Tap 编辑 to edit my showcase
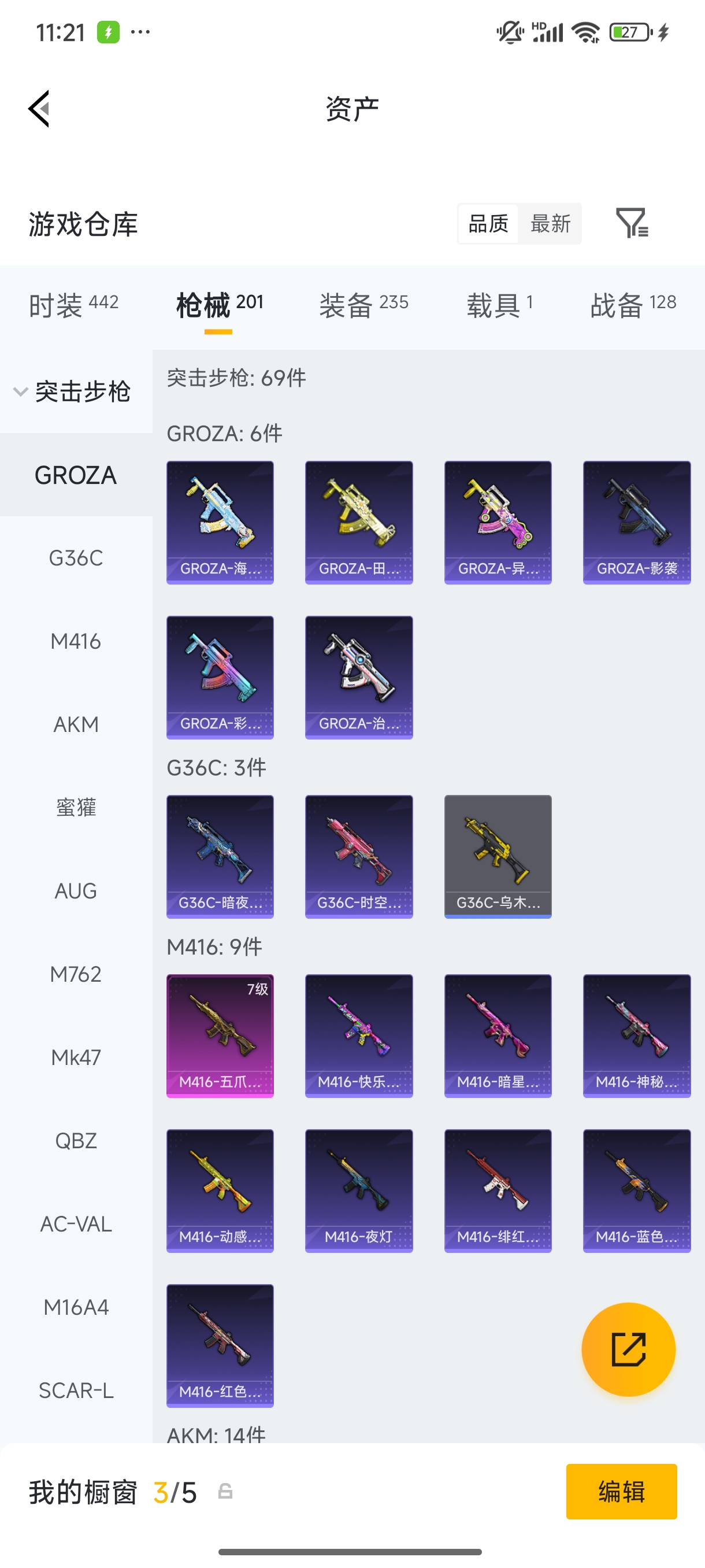705x1568 pixels. tap(621, 1491)
